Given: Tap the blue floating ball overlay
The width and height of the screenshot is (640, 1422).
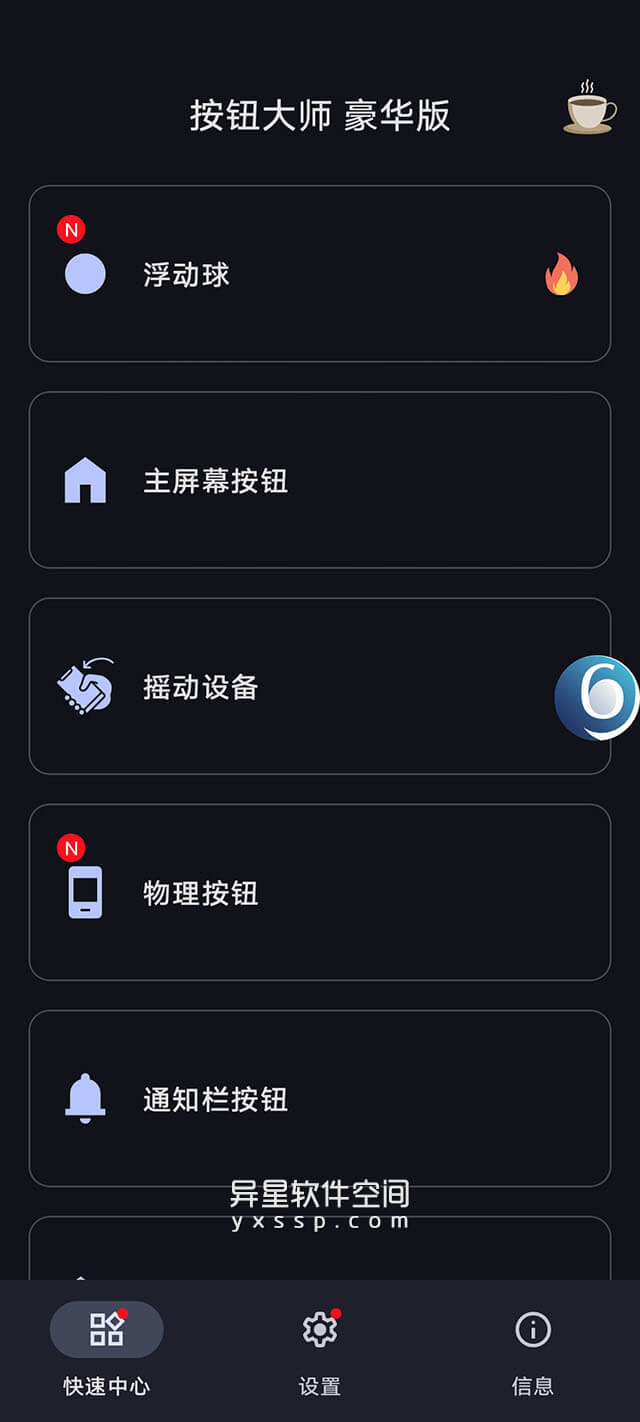Looking at the screenshot, I should click(x=597, y=698).
